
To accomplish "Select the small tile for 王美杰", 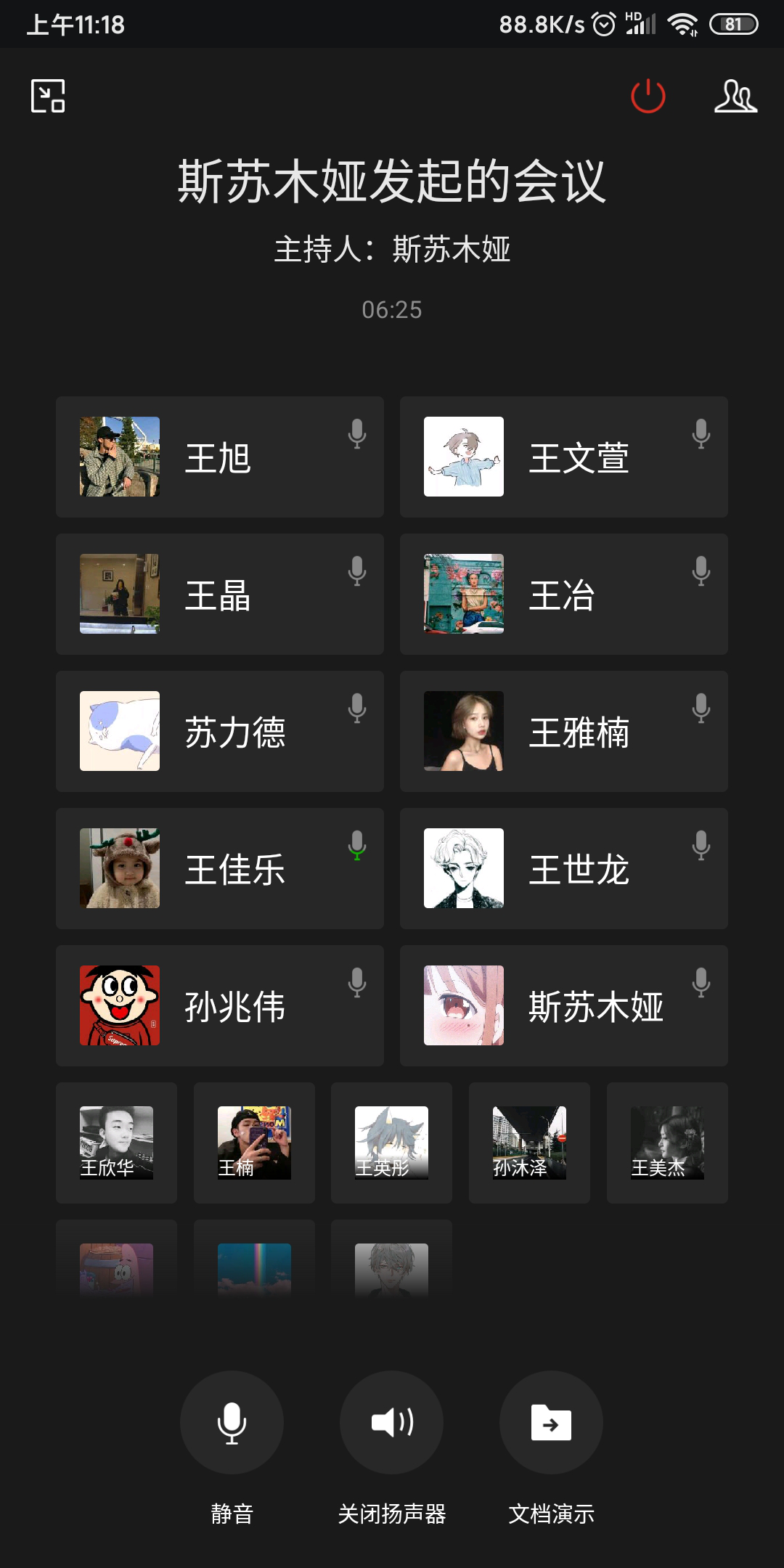I will 667,1143.
